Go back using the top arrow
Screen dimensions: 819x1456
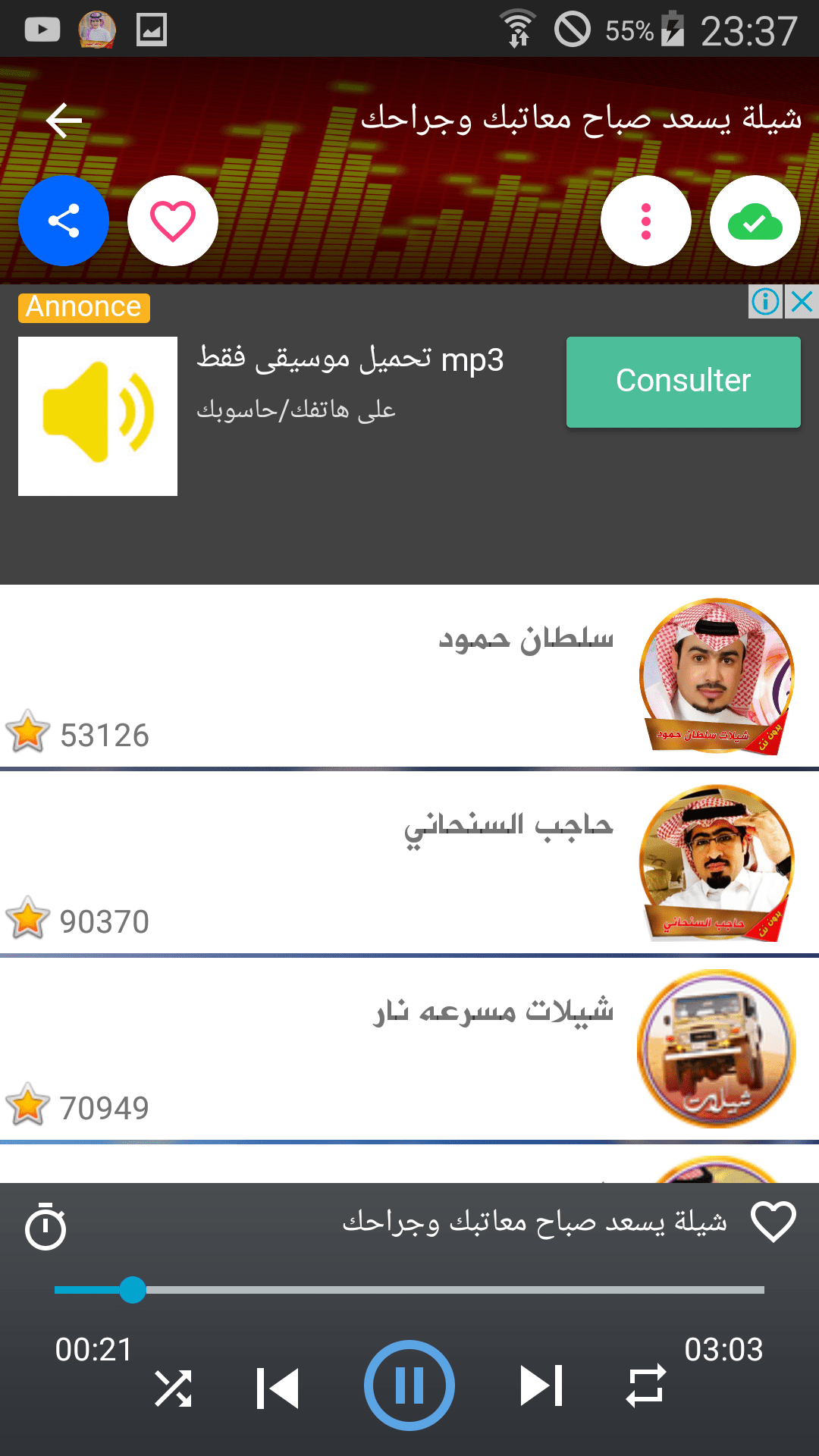pyautogui.click(x=64, y=121)
